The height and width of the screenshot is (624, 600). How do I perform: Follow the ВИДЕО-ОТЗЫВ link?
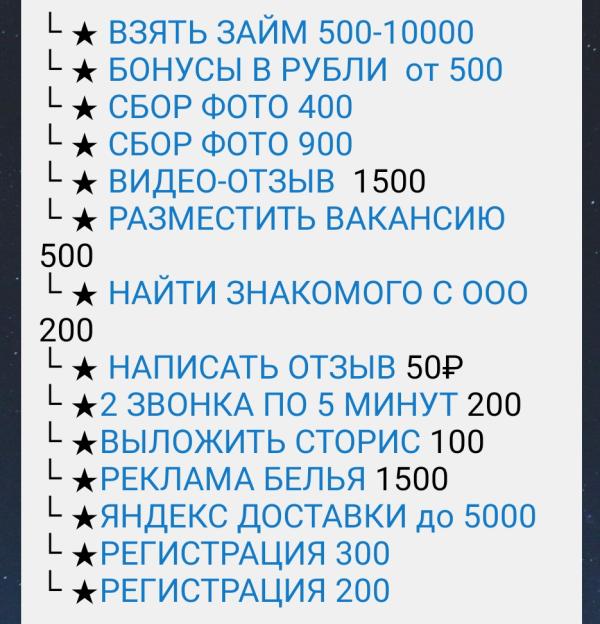221,181
